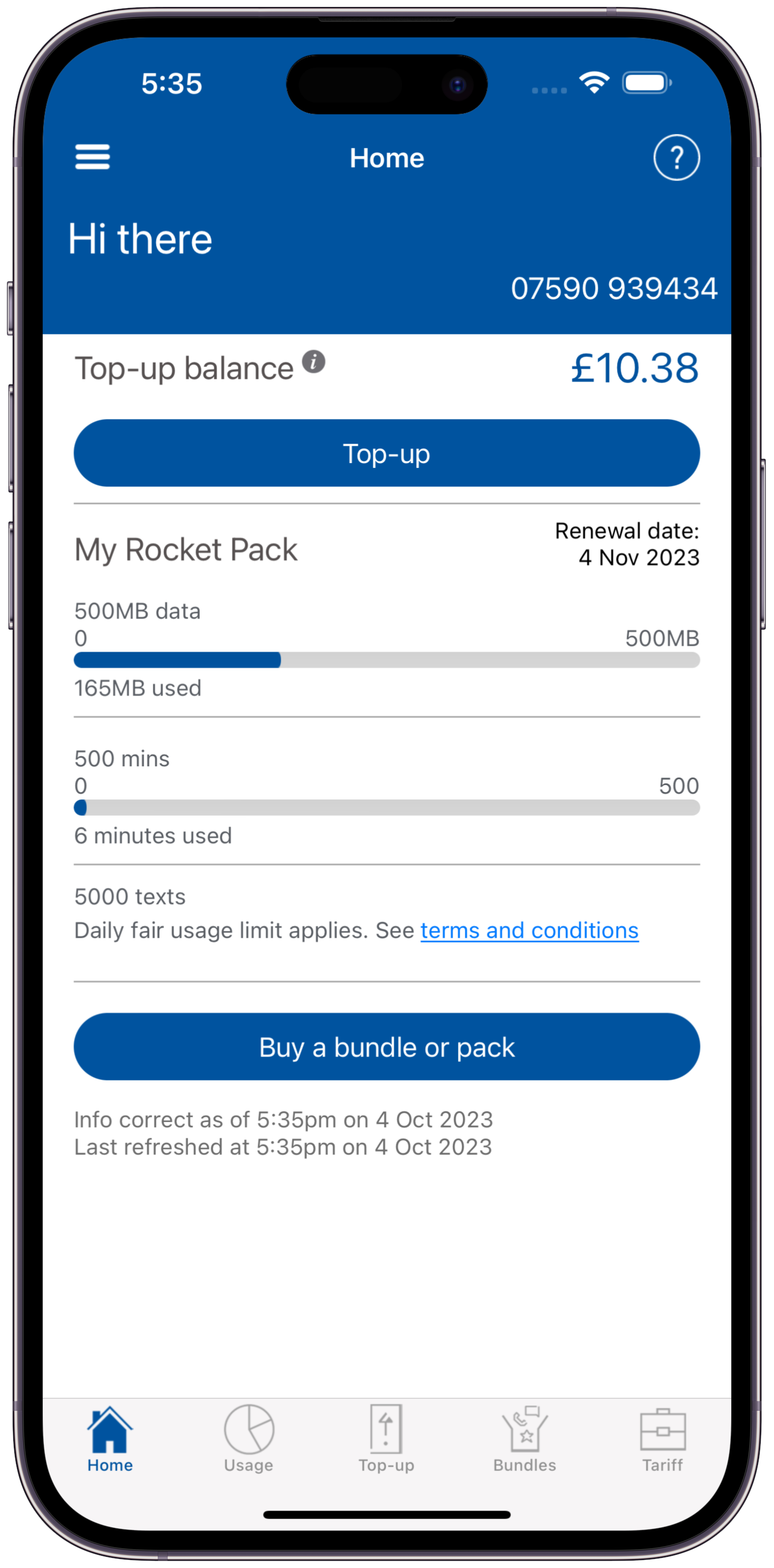This screenshot has height=1568, width=774.
Task: Switch to the Usage tab
Action: [248, 1439]
